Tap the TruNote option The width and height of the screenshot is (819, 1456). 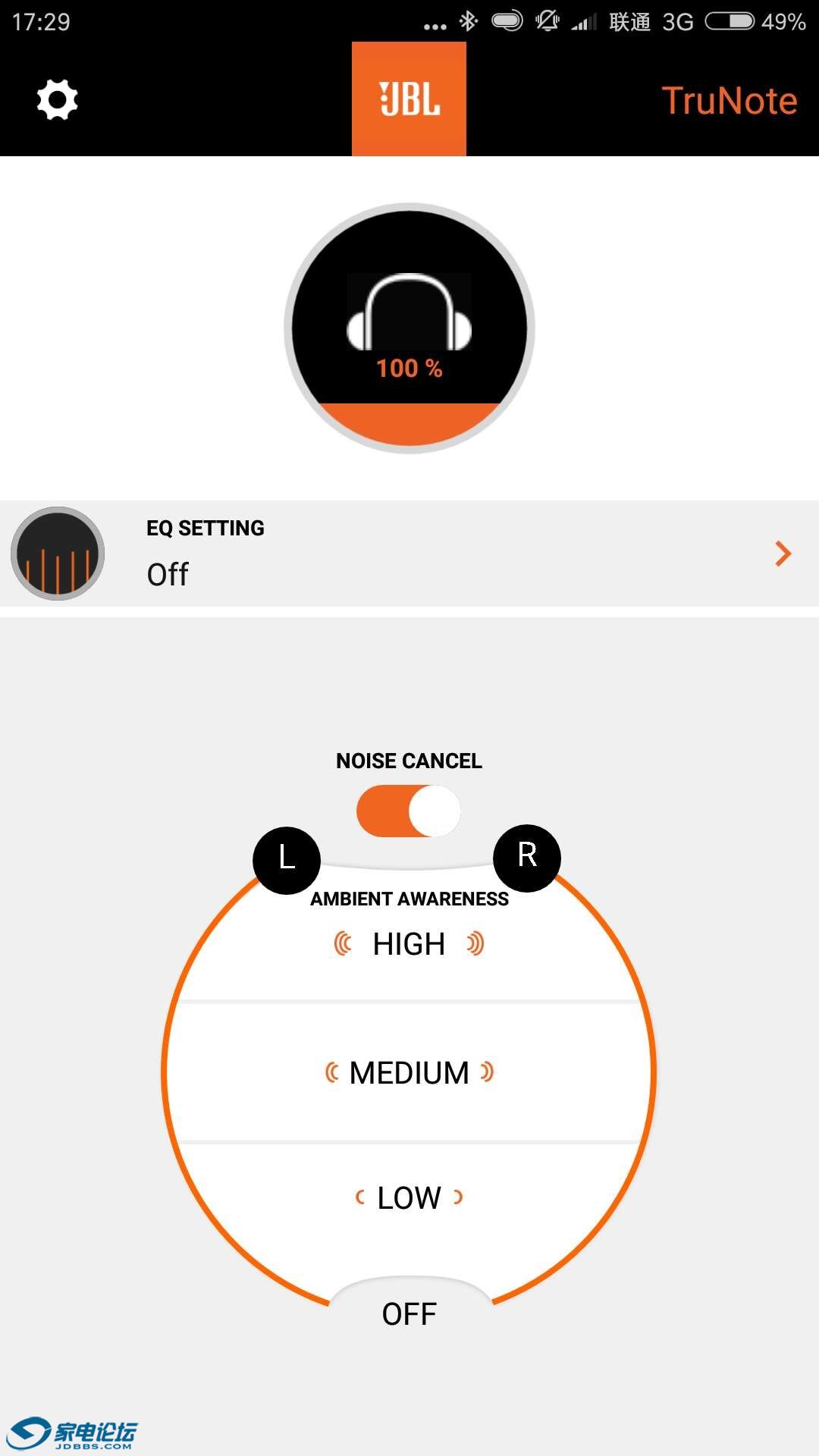[x=729, y=101]
